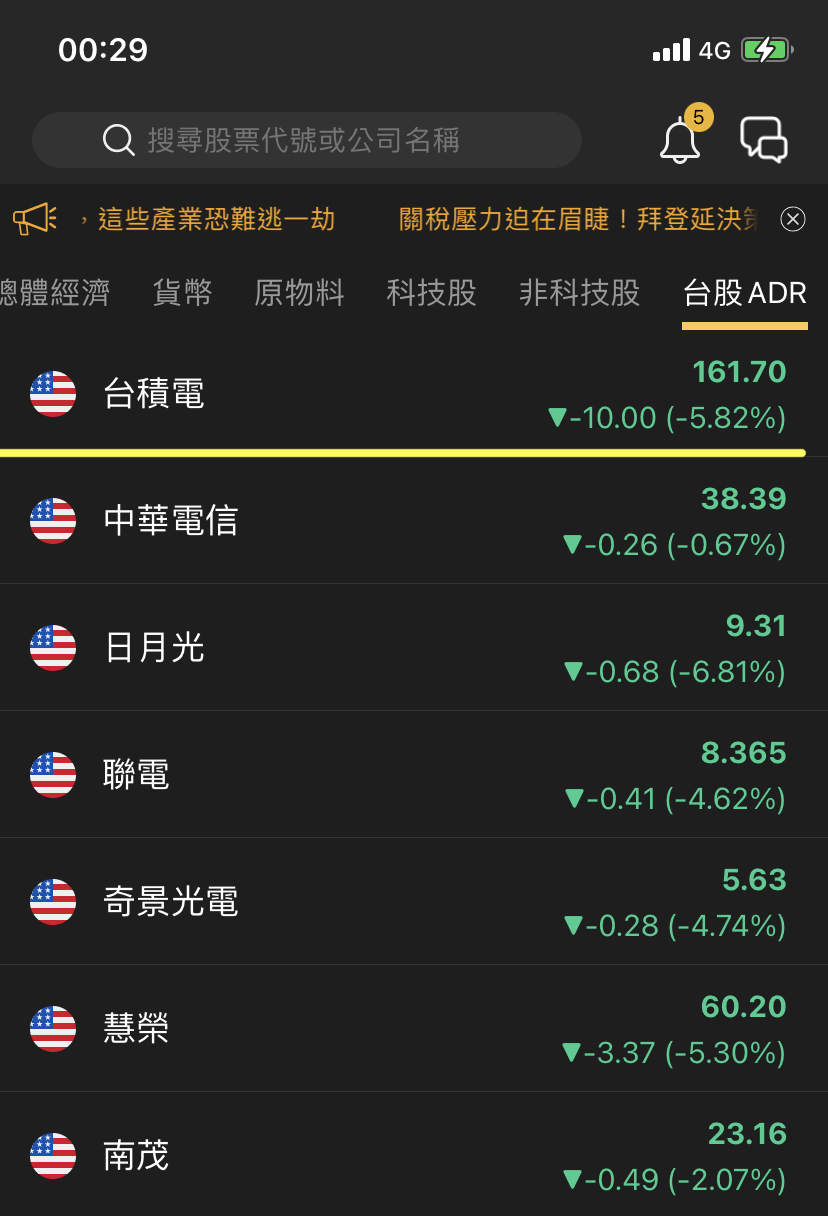This screenshot has width=828, height=1216.
Task: View the 奇景光電 ADR details
Action: click(414, 901)
